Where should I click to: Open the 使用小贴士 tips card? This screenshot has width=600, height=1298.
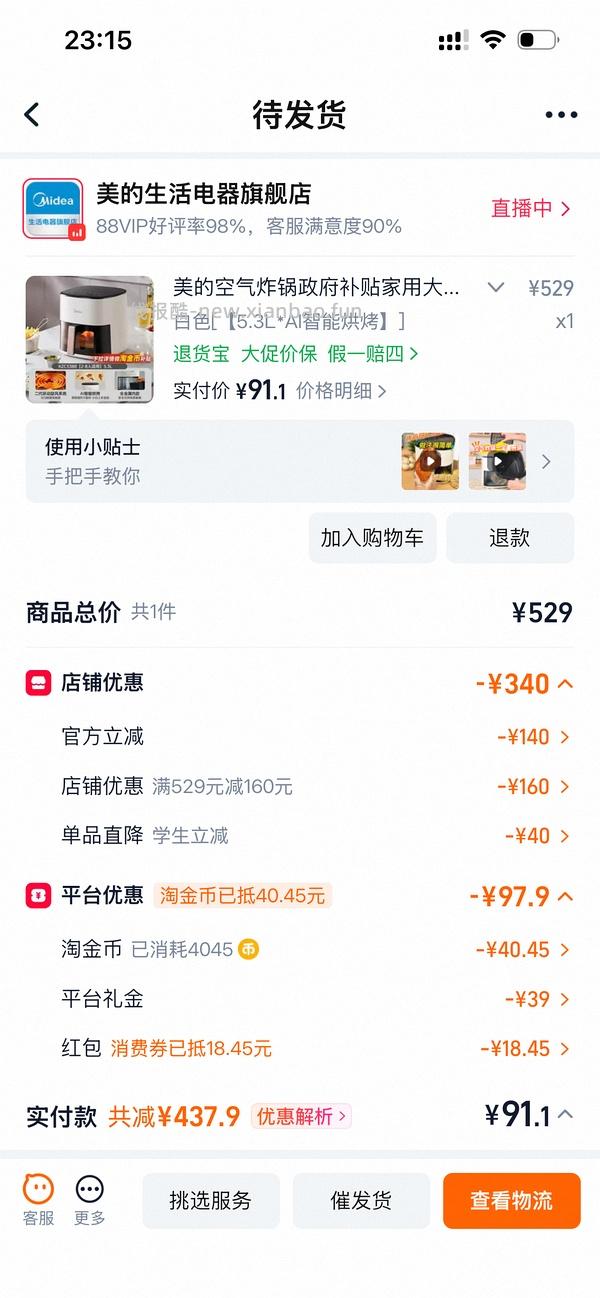point(300,461)
